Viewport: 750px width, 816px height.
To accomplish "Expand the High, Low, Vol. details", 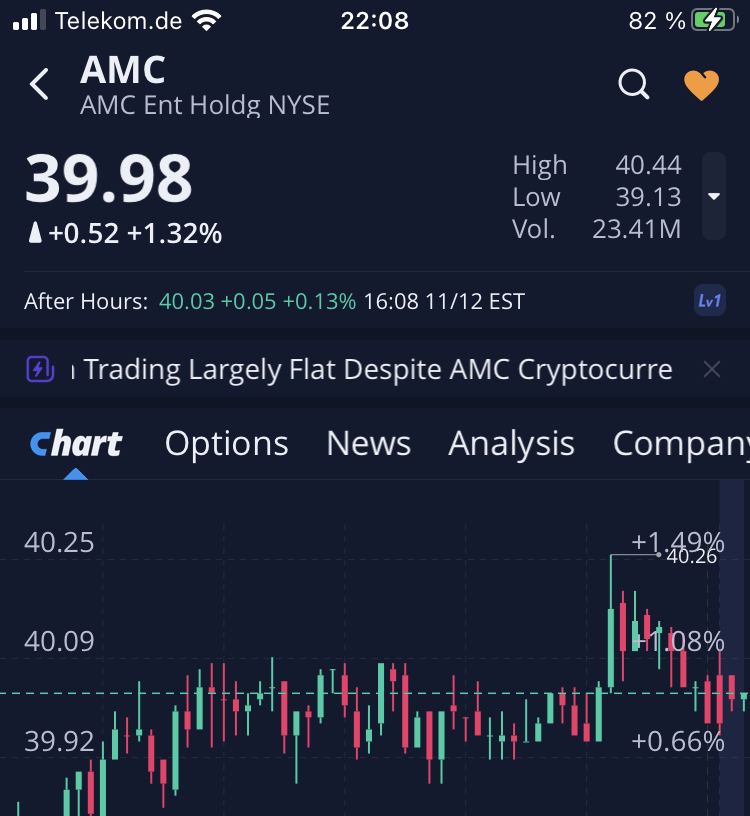I will (714, 197).
